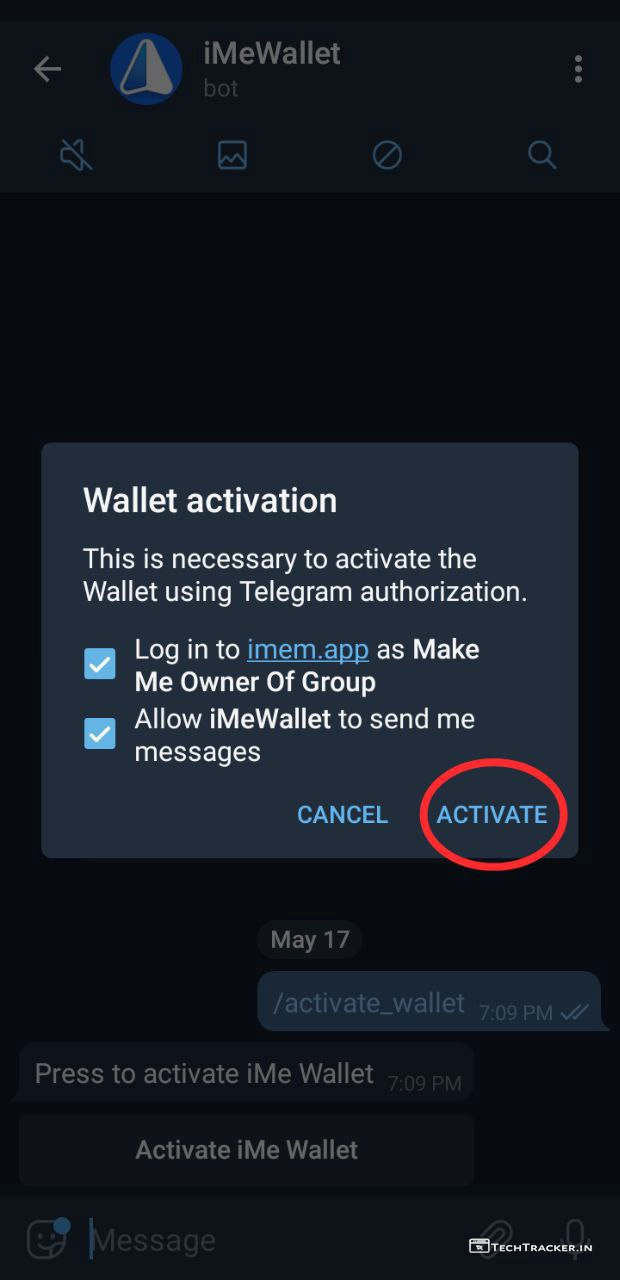Open the iMeWallet bot profile avatar
This screenshot has height=1280, width=620.
146,69
